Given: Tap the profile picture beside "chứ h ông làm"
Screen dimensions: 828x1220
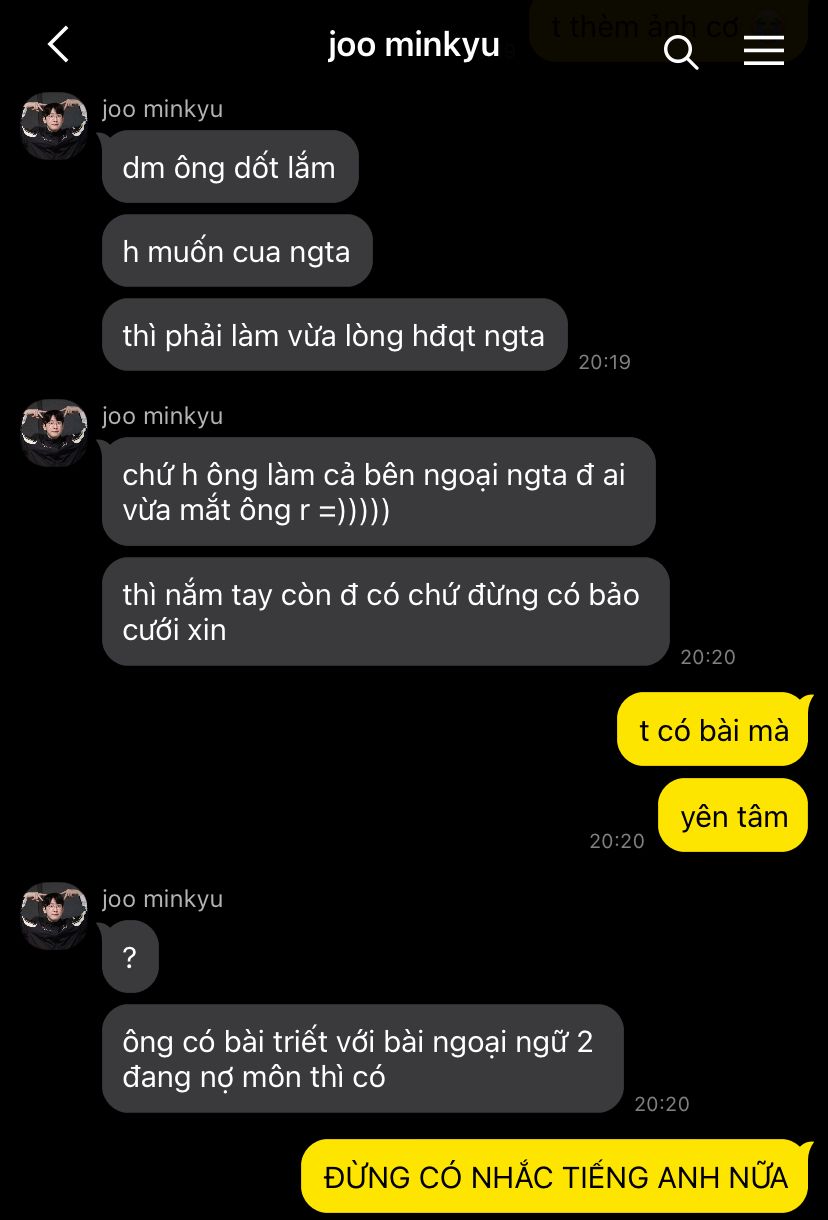Looking at the screenshot, I should pos(54,433).
